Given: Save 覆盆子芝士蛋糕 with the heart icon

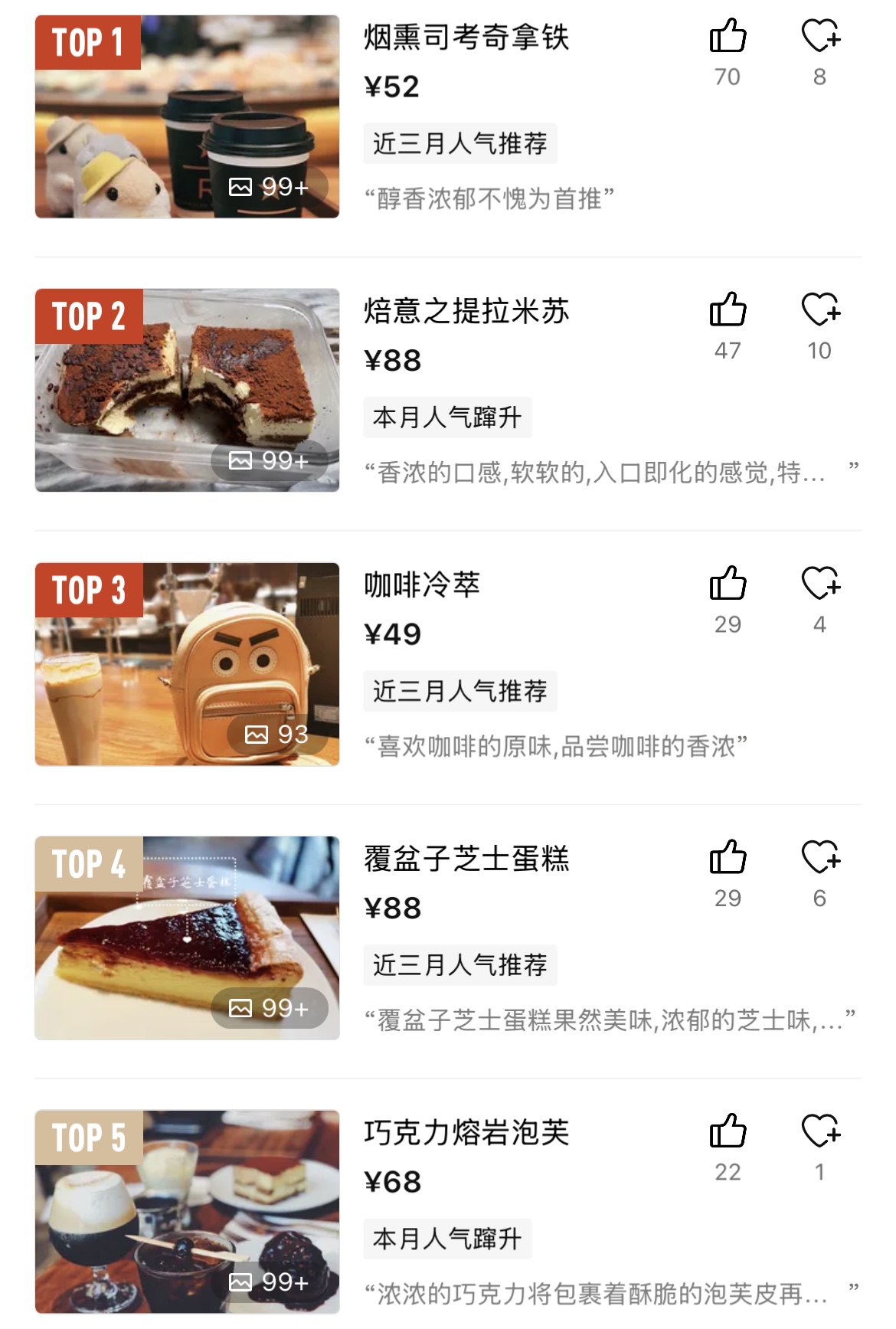Looking at the screenshot, I should click(820, 857).
